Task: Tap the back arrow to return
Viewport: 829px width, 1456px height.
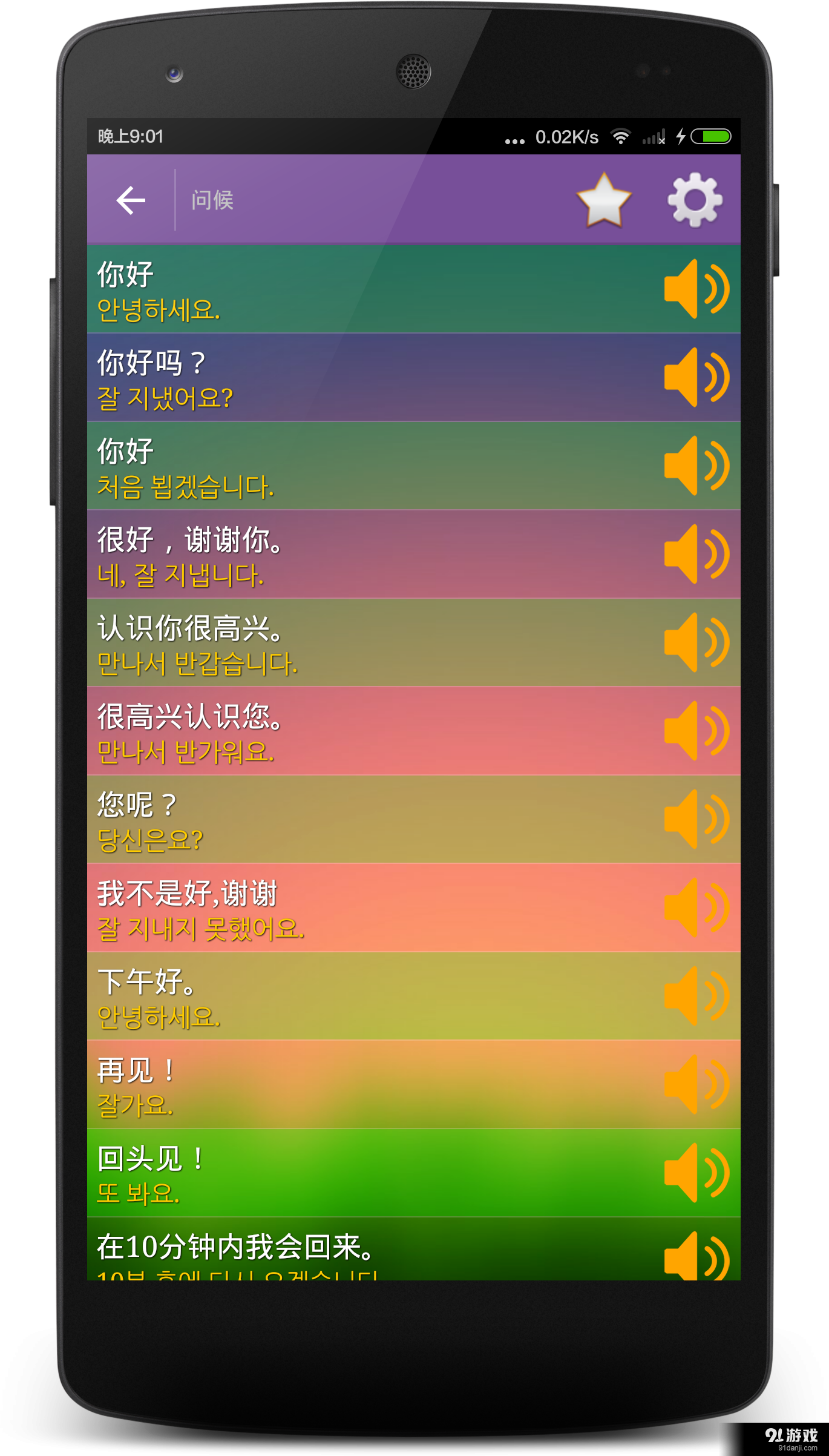Action: [x=131, y=200]
